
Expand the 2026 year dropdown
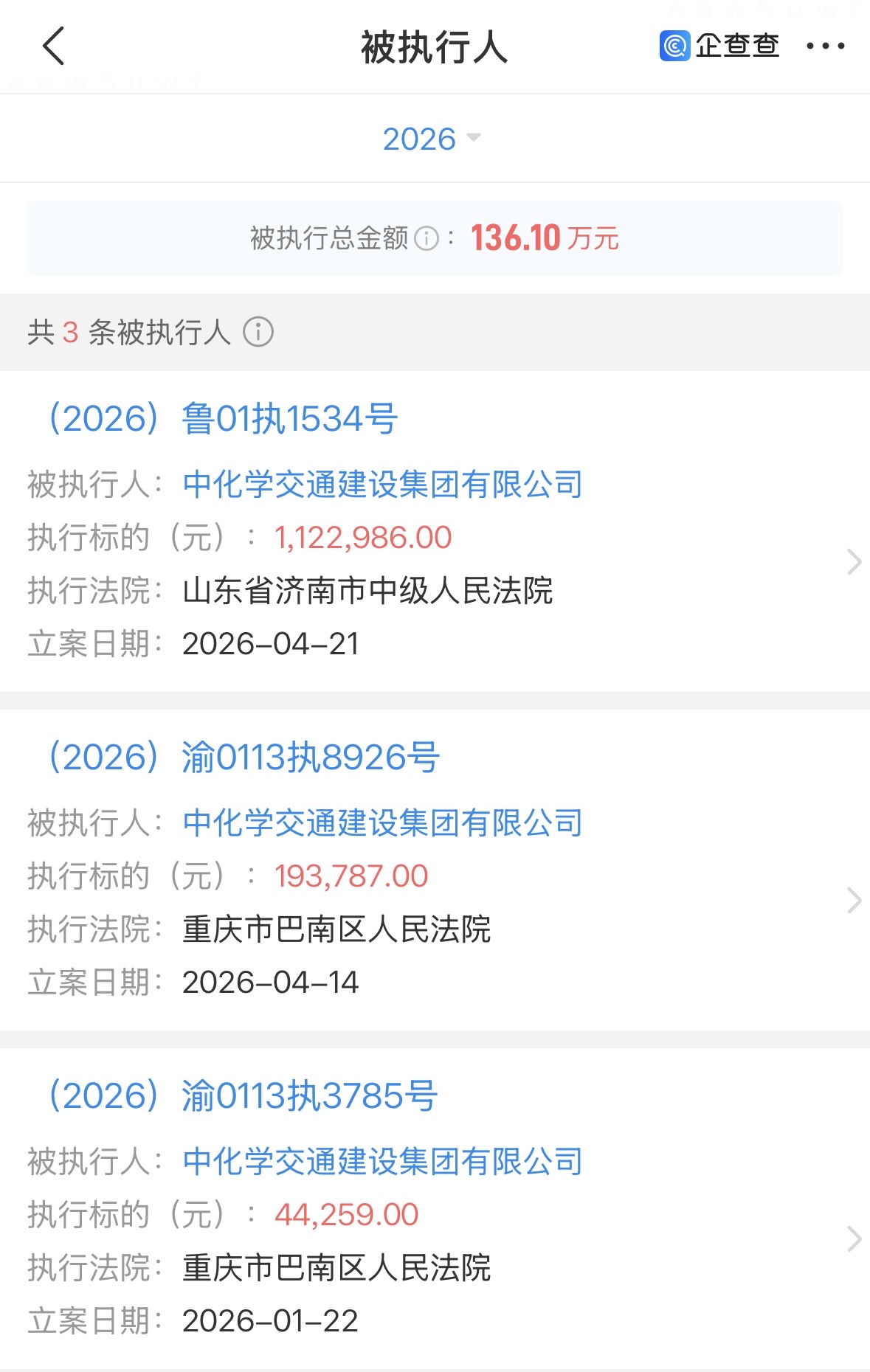click(x=432, y=139)
